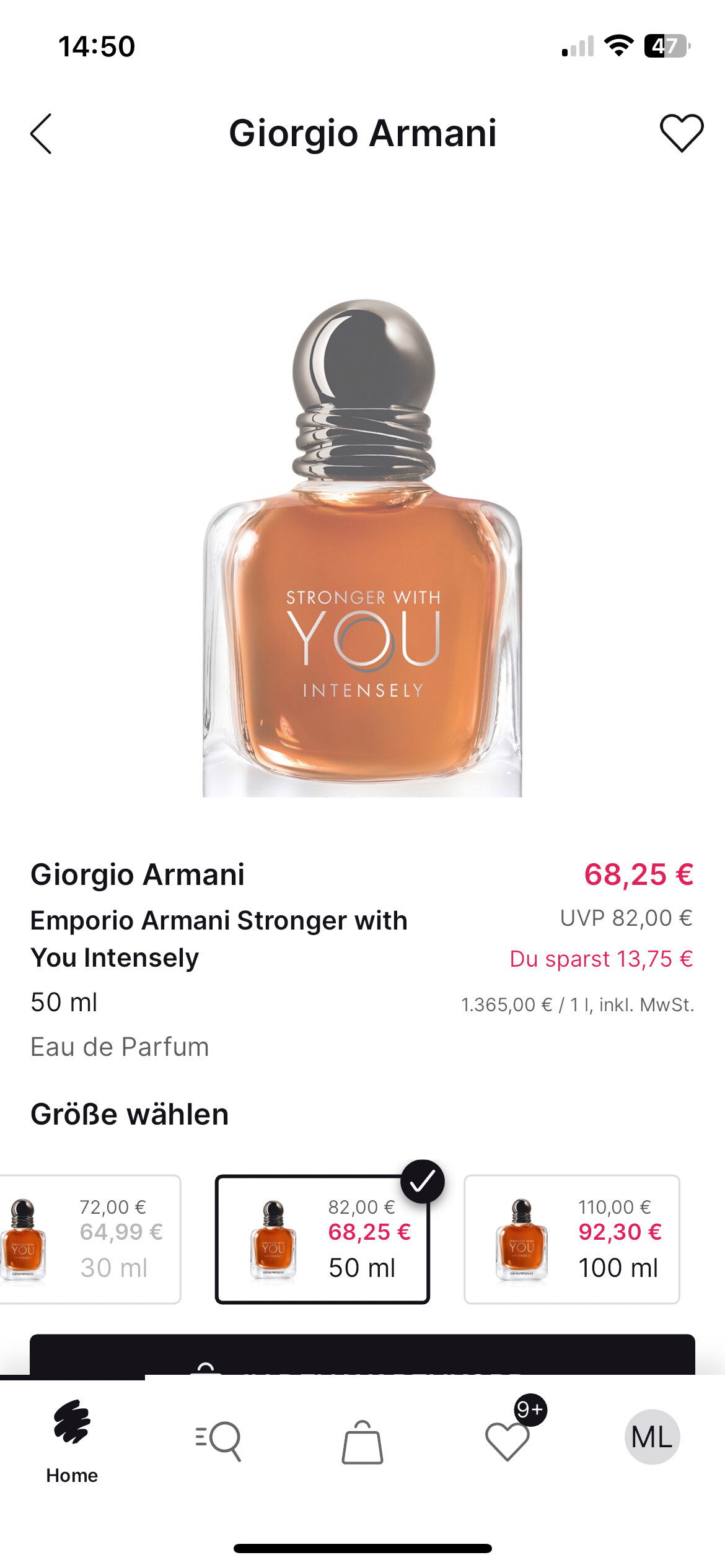Open the ML profile tab
This screenshot has height=1568, width=725.
[652, 1437]
